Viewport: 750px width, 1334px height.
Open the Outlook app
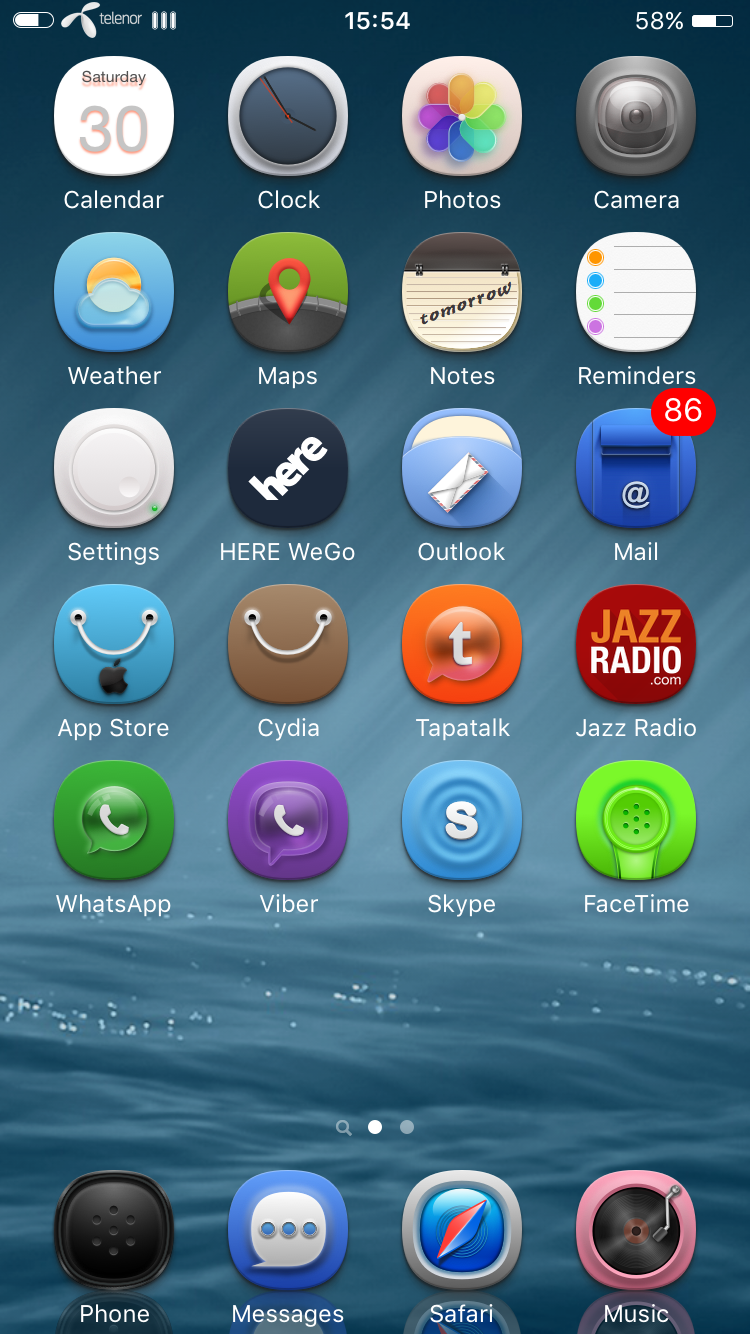[x=462, y=469]
